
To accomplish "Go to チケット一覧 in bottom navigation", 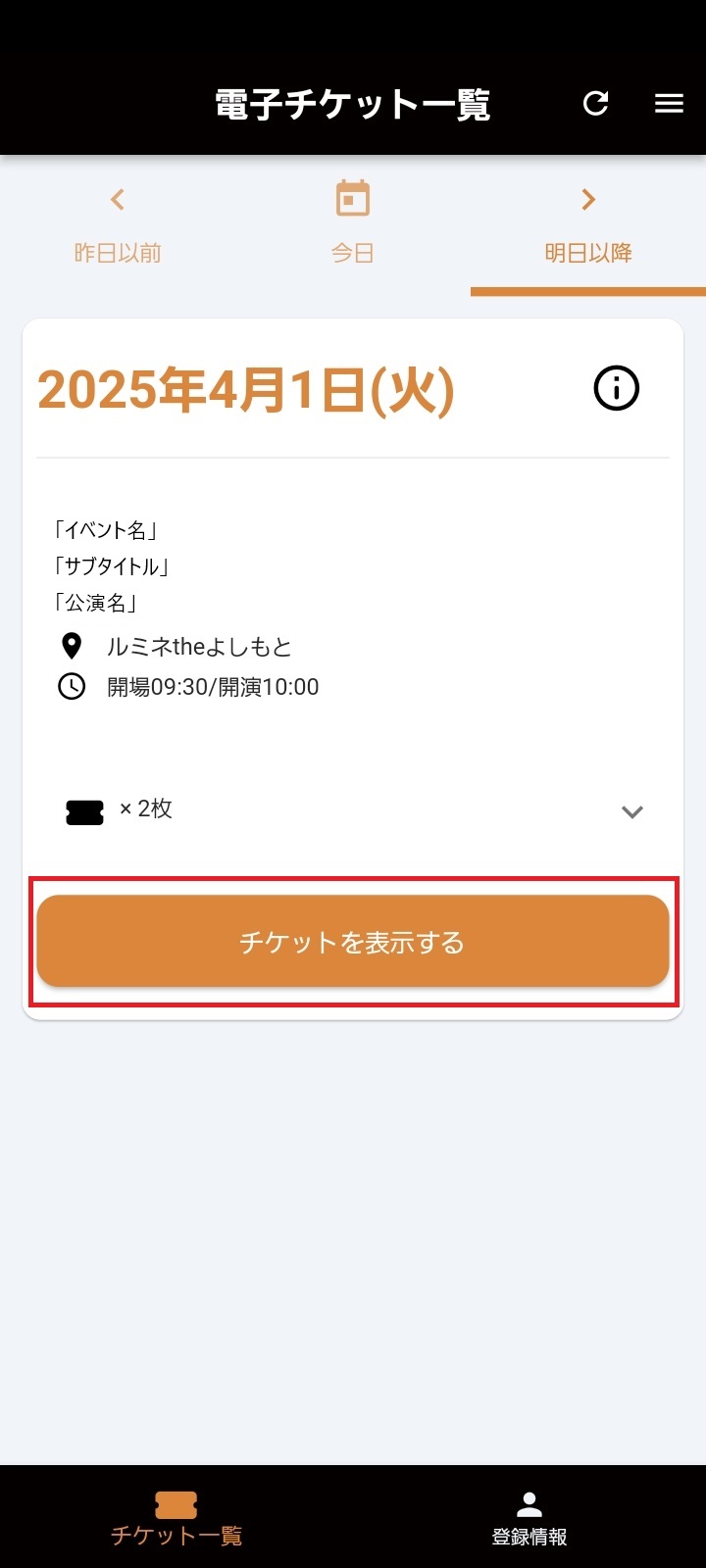I will (x=176, y=1519).
